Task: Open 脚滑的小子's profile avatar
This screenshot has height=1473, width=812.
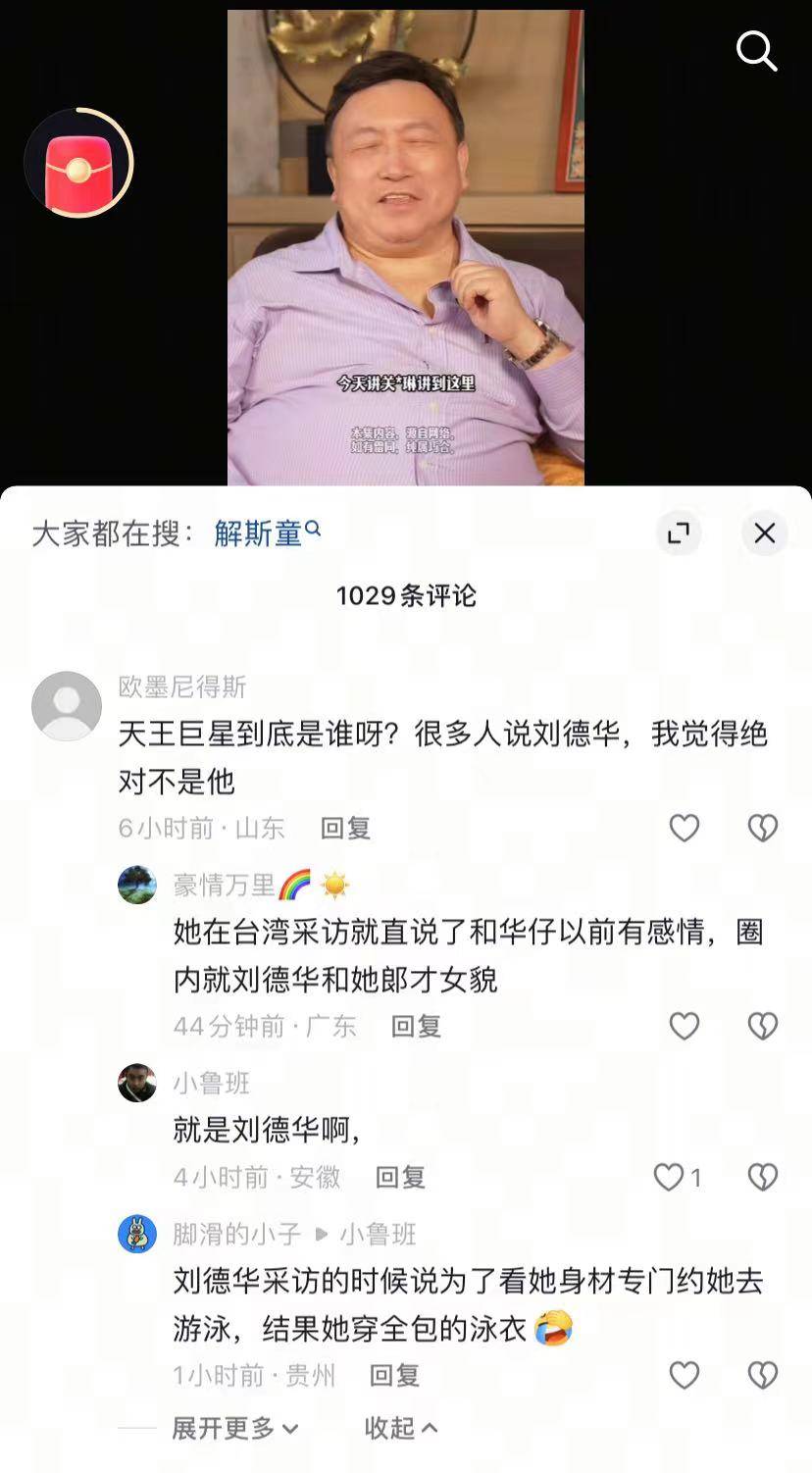Action: pos(137,1234)
